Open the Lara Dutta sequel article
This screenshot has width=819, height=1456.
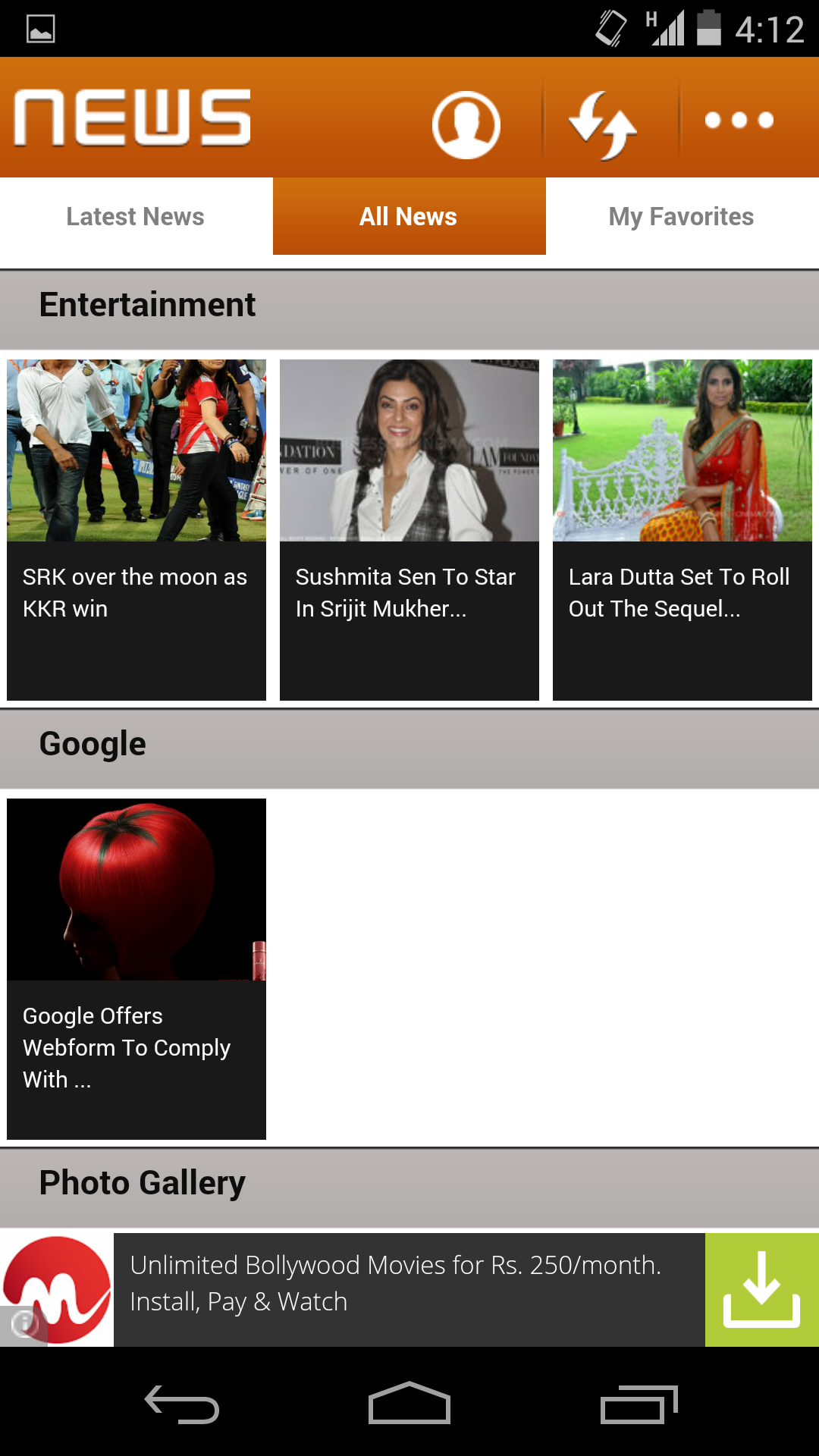(x=682, y=529)
